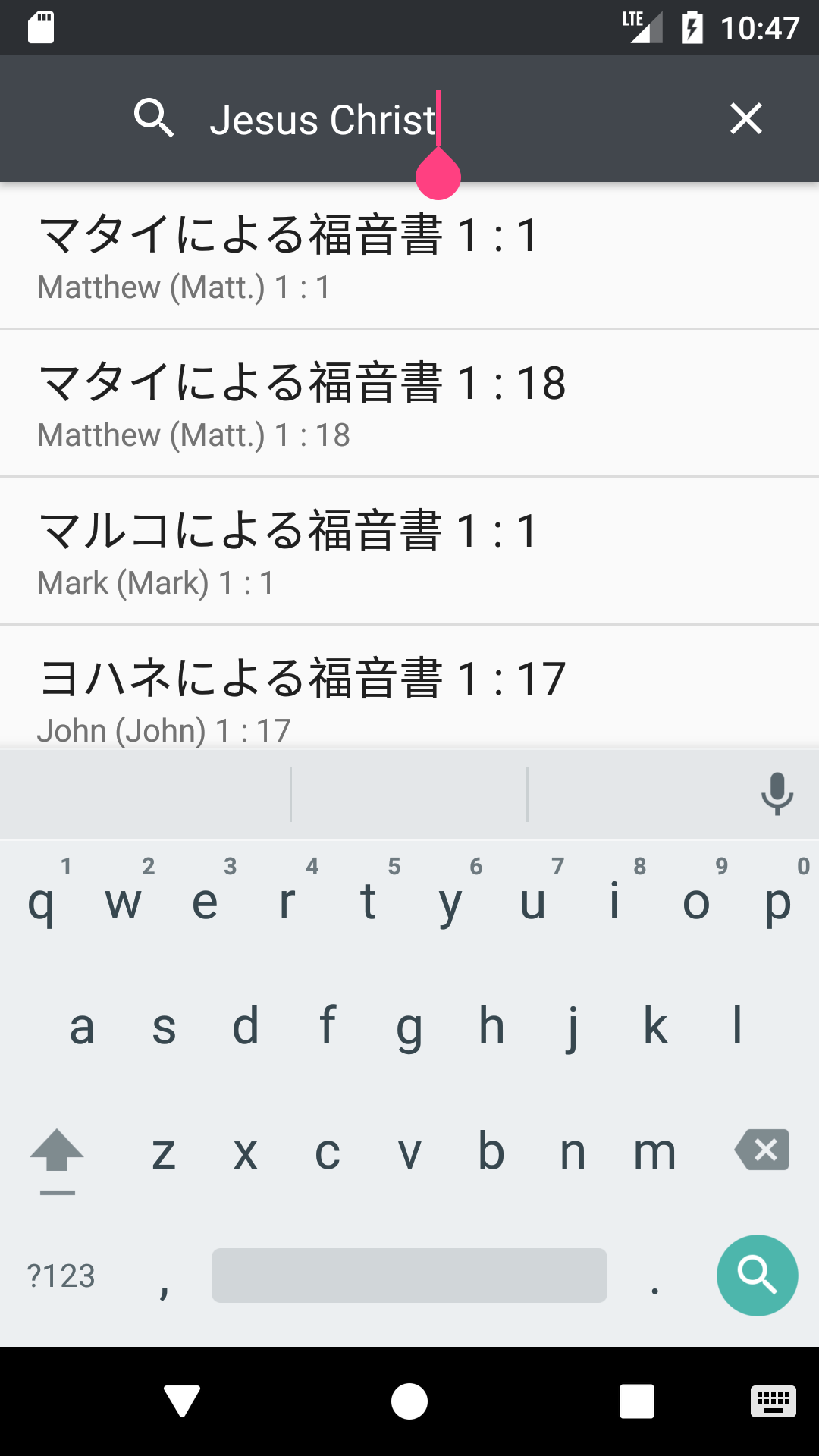819x1456 pixels.
Task: Tap the Recent apps square button
Action: 637,1401
